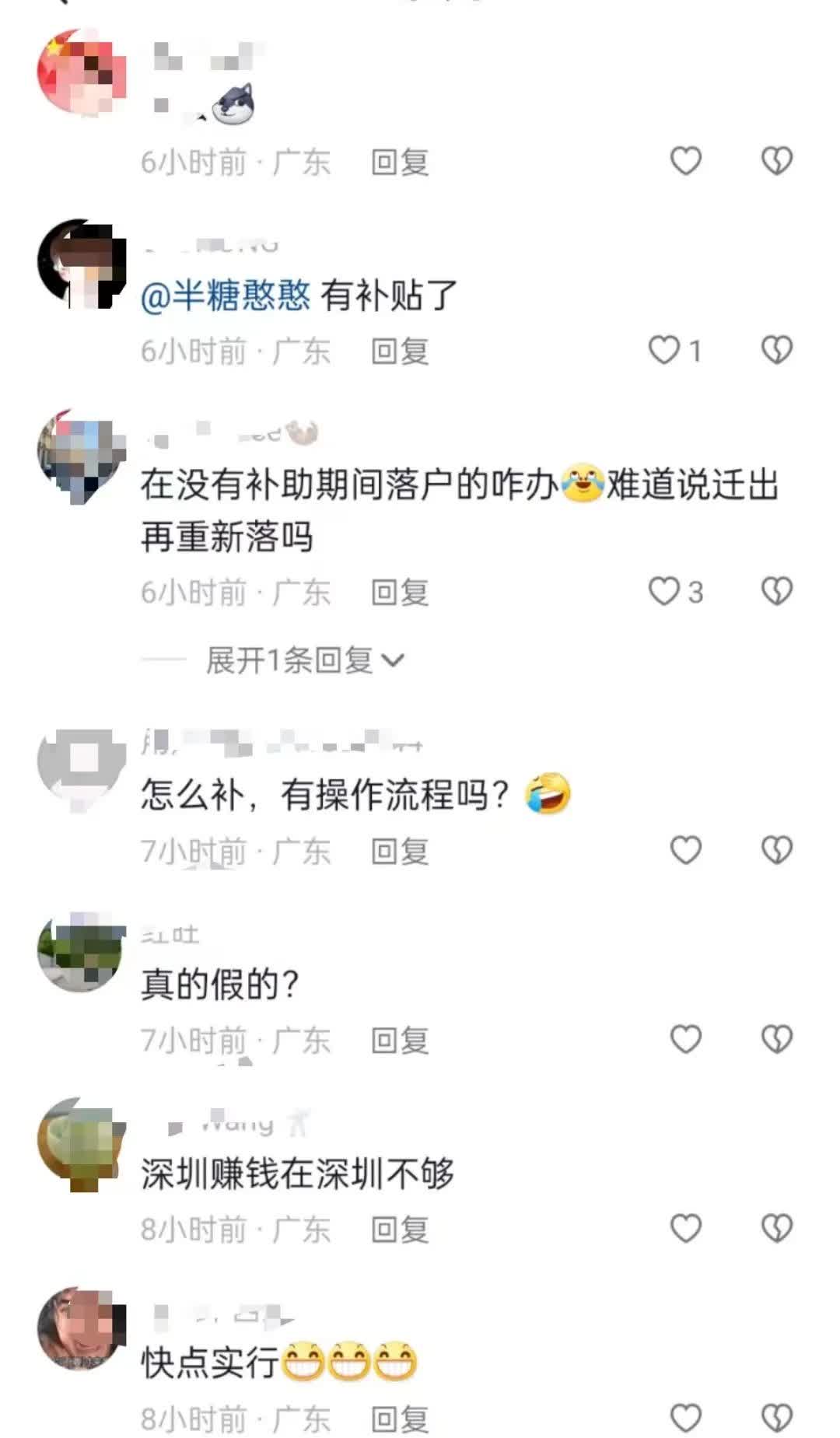840x1438 pixels.
Task: Open avatar of '真的假的？' commenter
Action: click(x=81, y=953)
